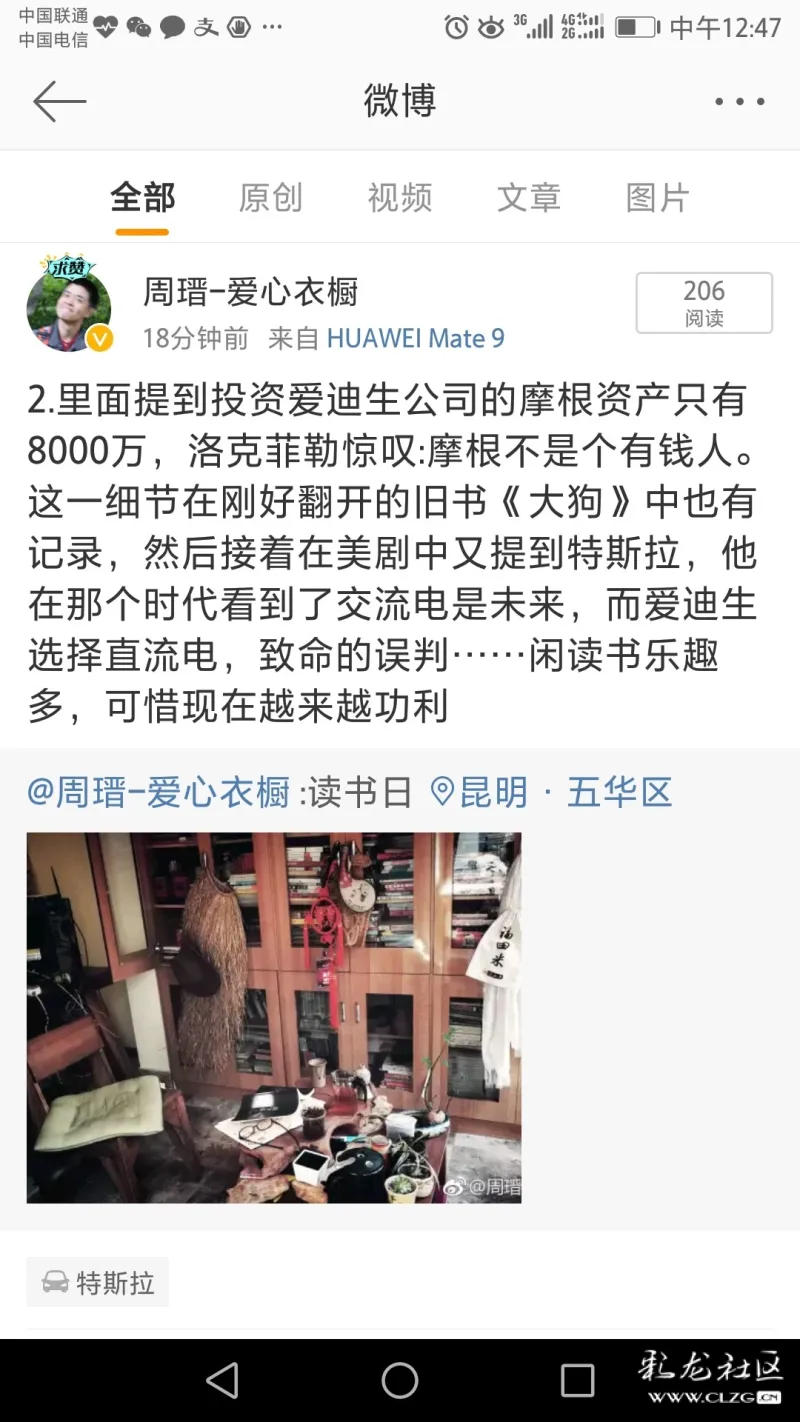Switch to the 视频 tab

pos(399,198)
